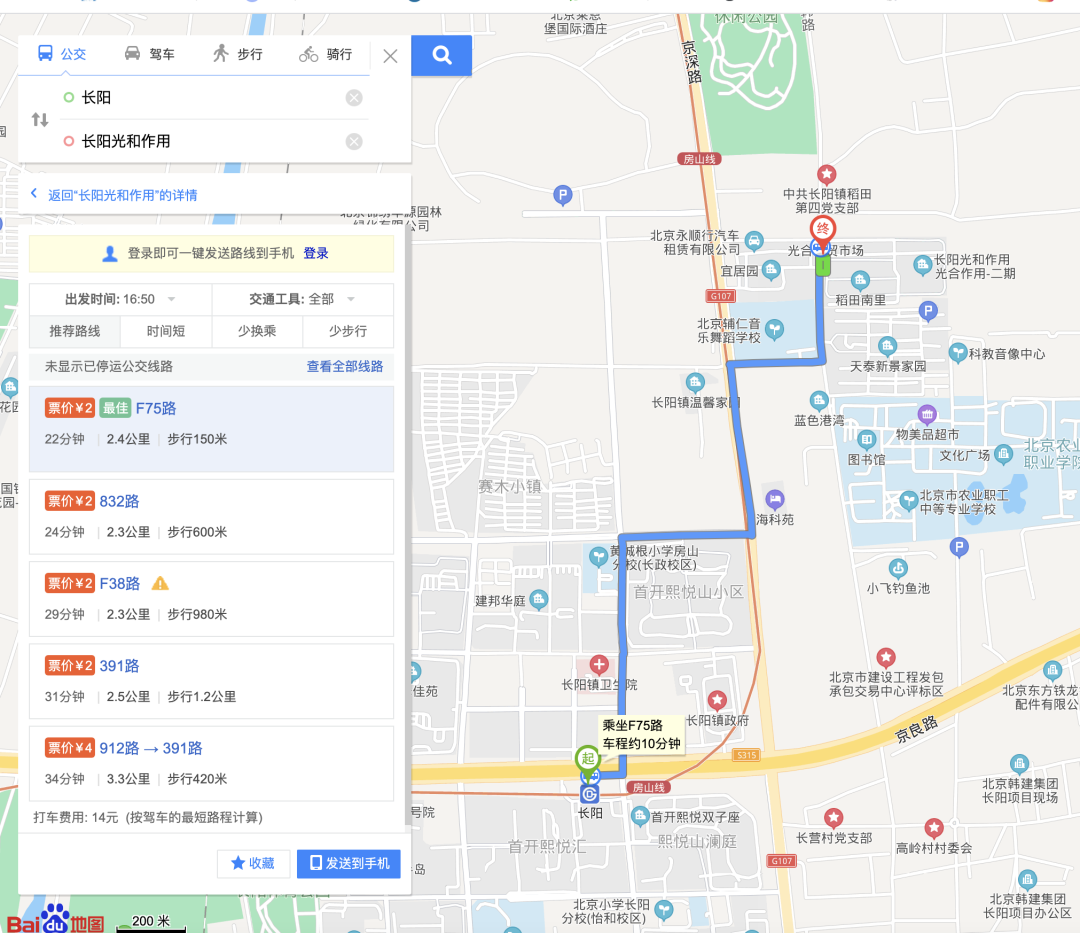
Task: Open the 交通工具 transport type dropdown
Action: point(302,299)
